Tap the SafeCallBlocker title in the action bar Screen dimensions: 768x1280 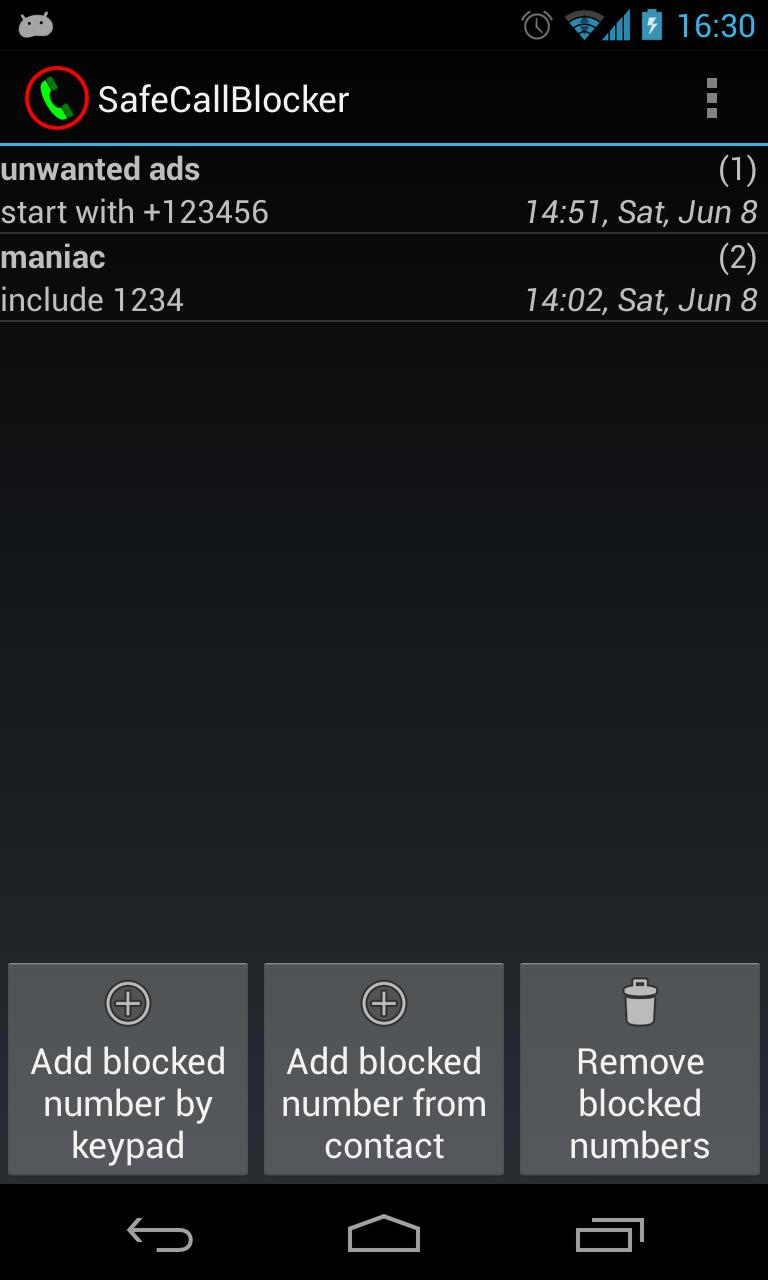224,97
